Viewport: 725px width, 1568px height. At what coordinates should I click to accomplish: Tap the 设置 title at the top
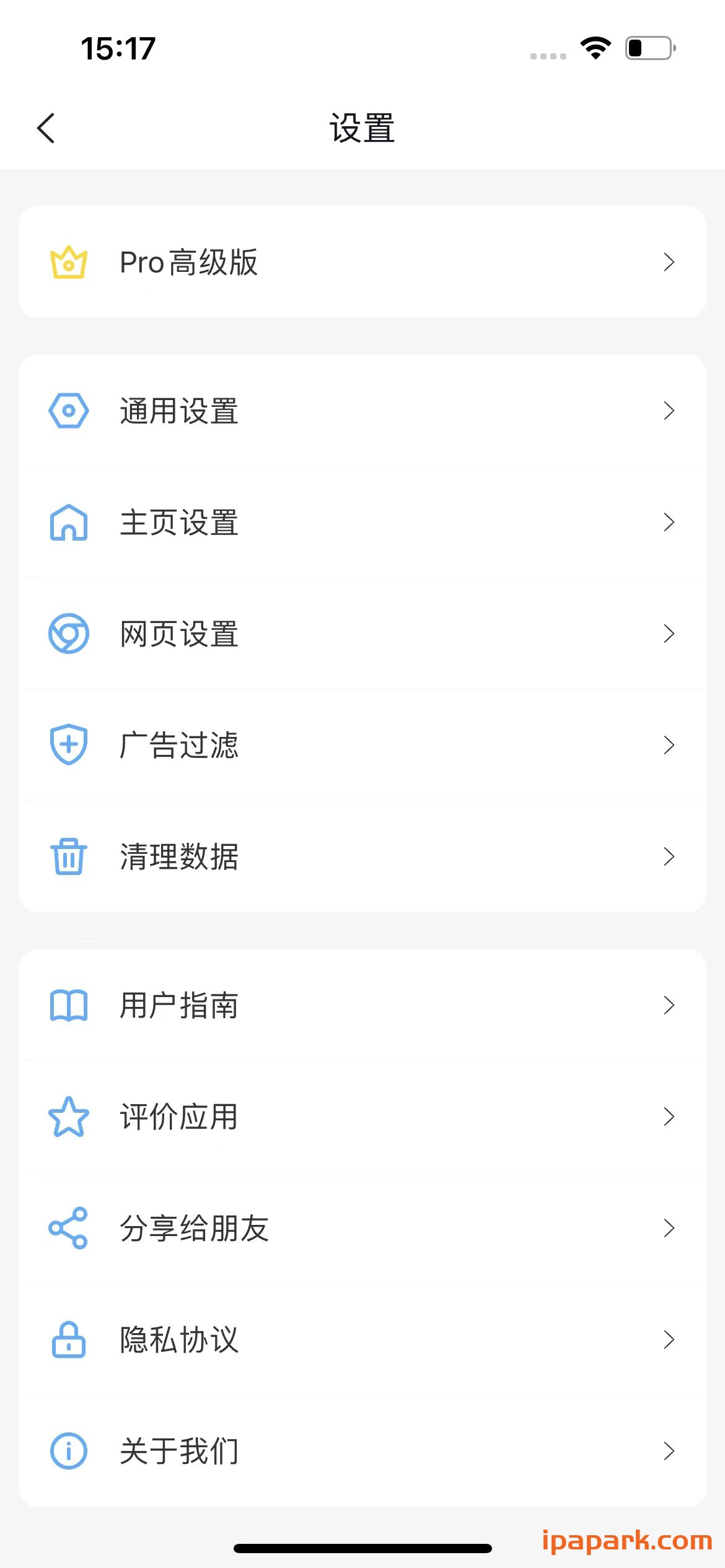pos(362,128)
